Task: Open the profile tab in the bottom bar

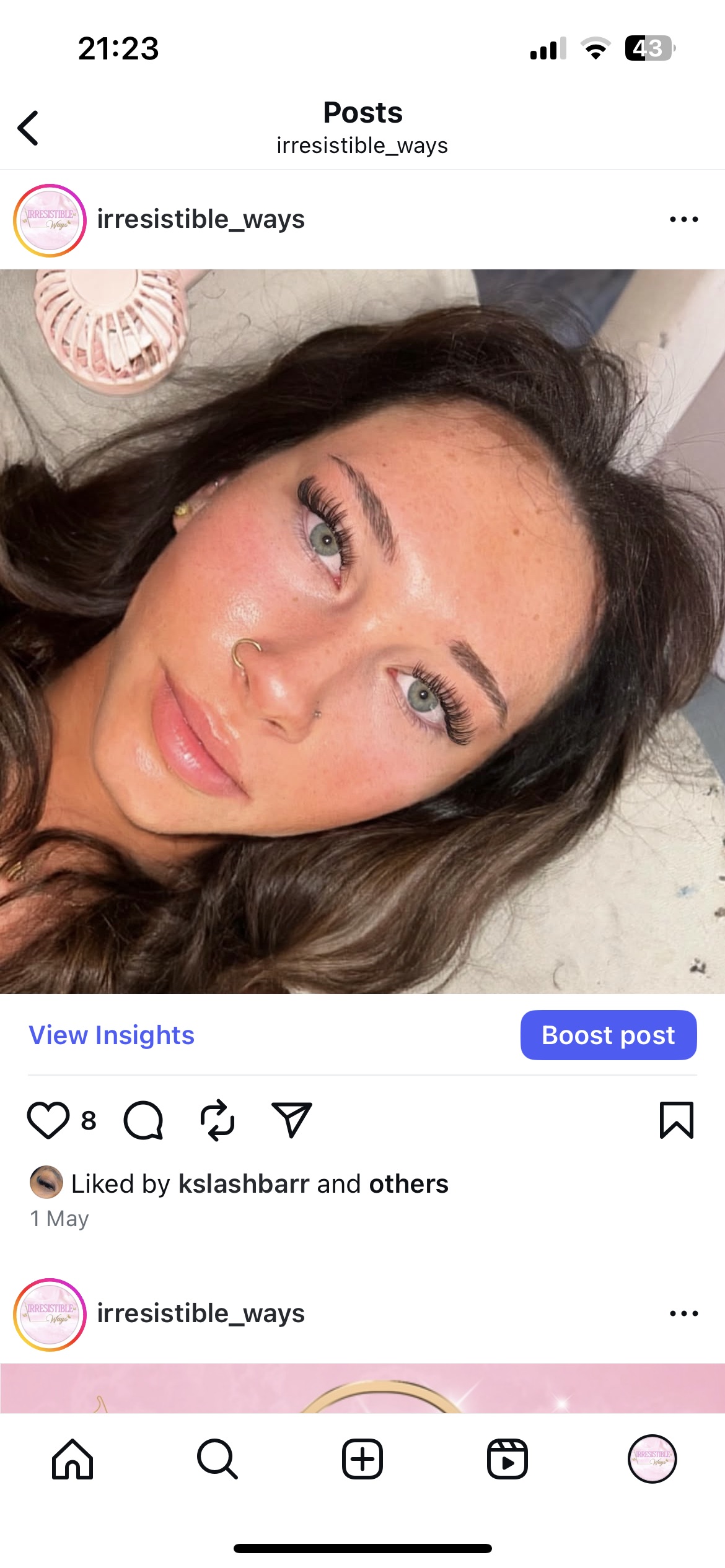Action: point(652,1459)
